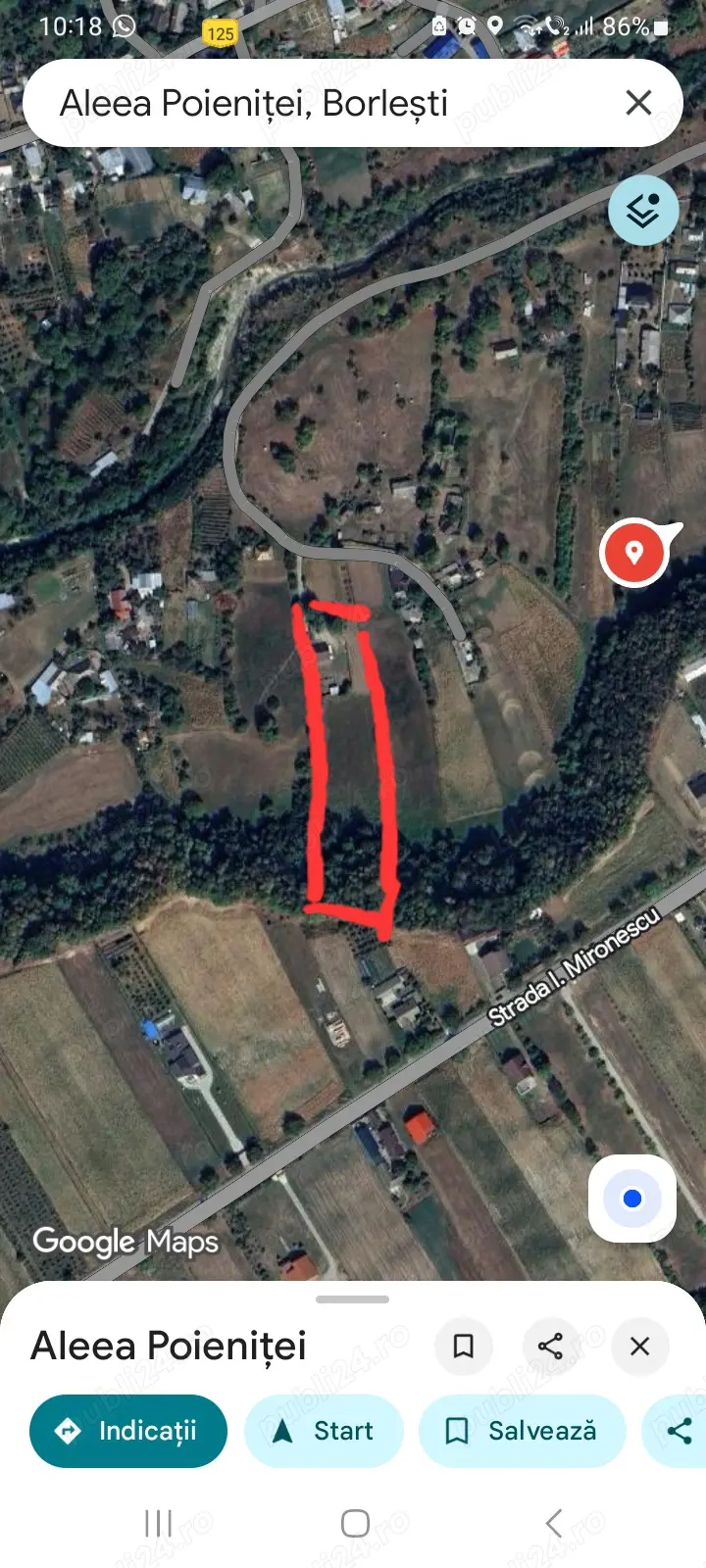Get directions with the Indicații button
This screenshot has height=1568, width=706.
(128, 1431)
